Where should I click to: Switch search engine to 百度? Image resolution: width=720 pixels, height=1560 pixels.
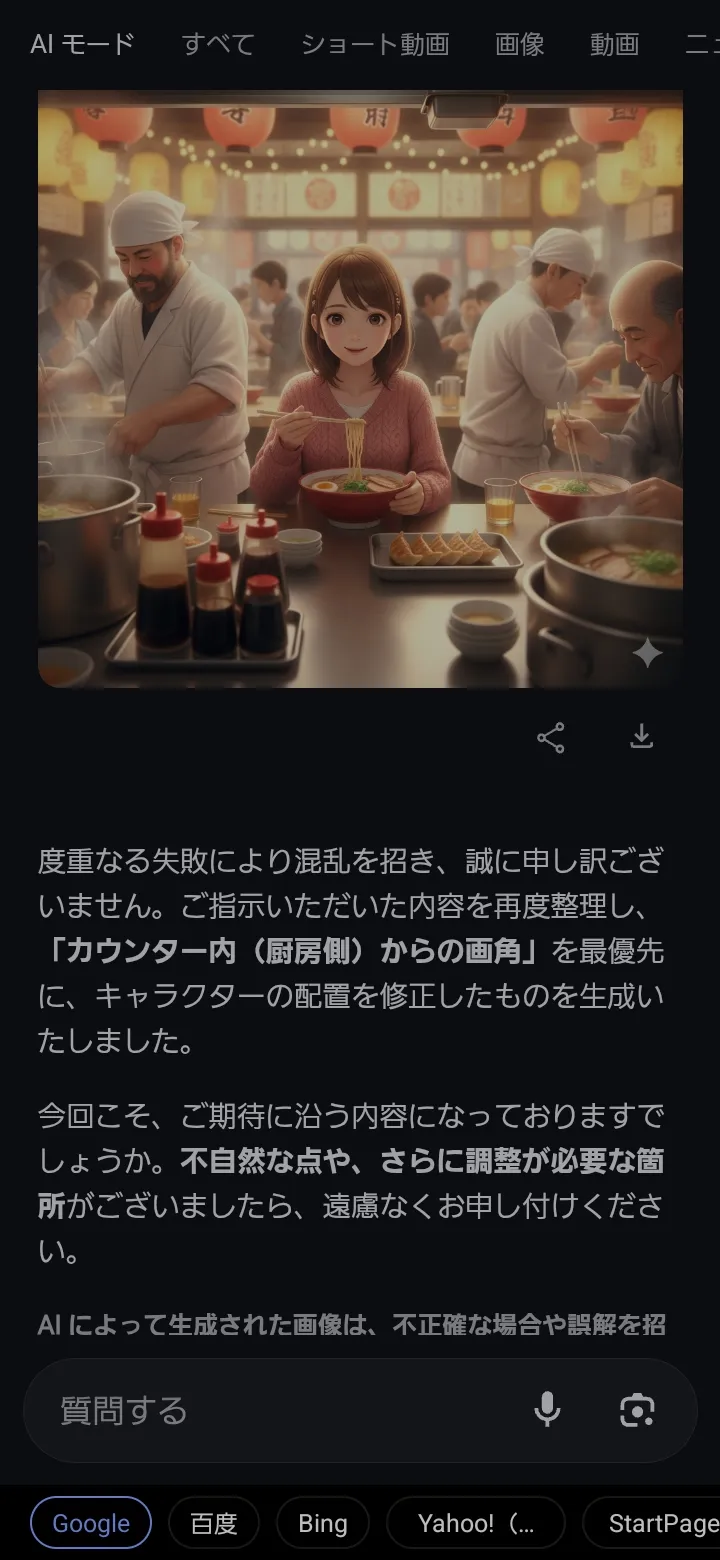click(214, 1523)
